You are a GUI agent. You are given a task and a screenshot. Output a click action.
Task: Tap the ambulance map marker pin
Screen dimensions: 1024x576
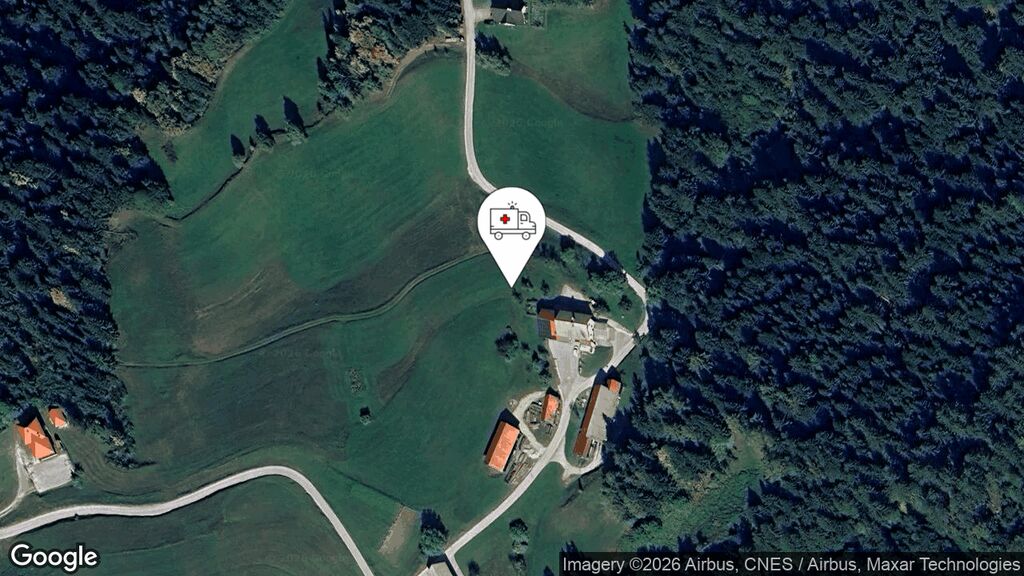click(511, 225)
